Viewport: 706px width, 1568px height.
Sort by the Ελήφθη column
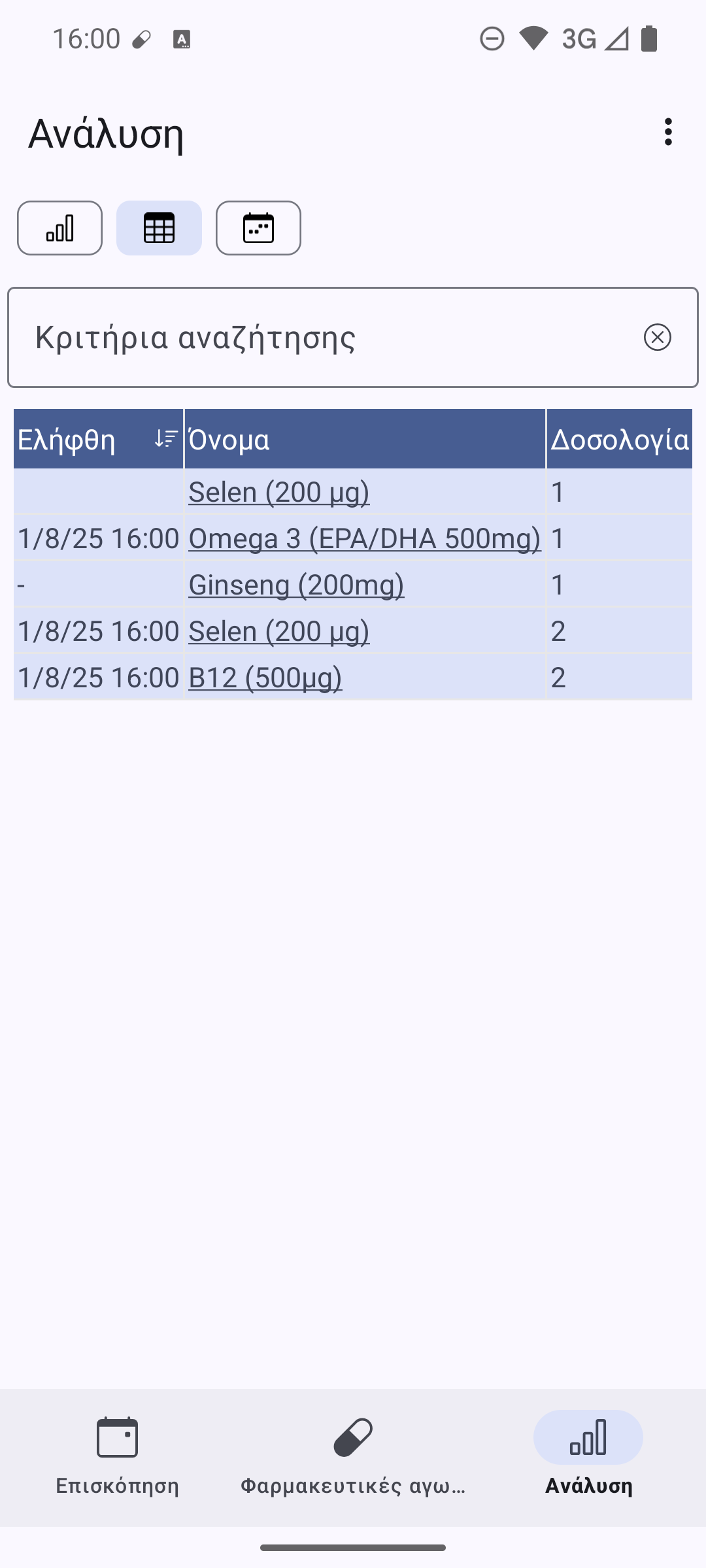click(x=98, y=439)
